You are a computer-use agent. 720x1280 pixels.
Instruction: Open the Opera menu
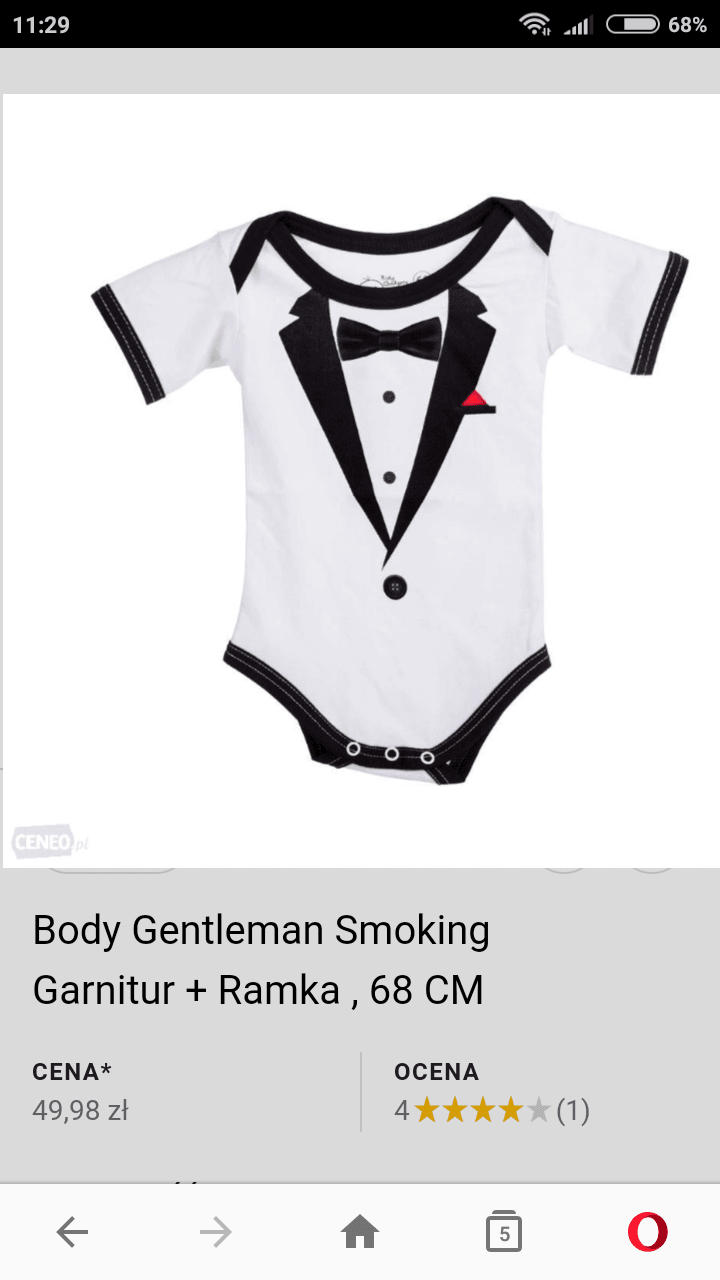pyautogui.click(x=647, y=1232)
